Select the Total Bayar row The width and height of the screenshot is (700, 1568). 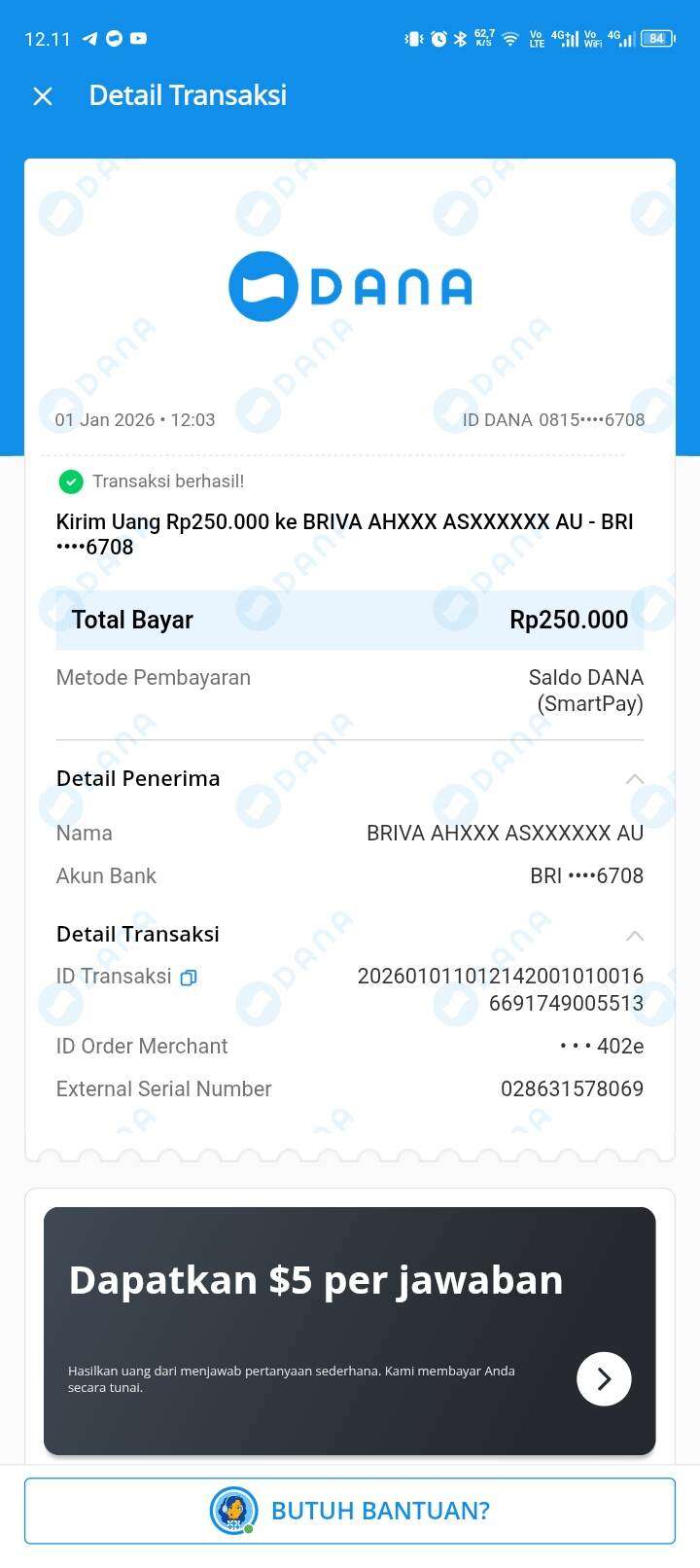tap(350, 619)
